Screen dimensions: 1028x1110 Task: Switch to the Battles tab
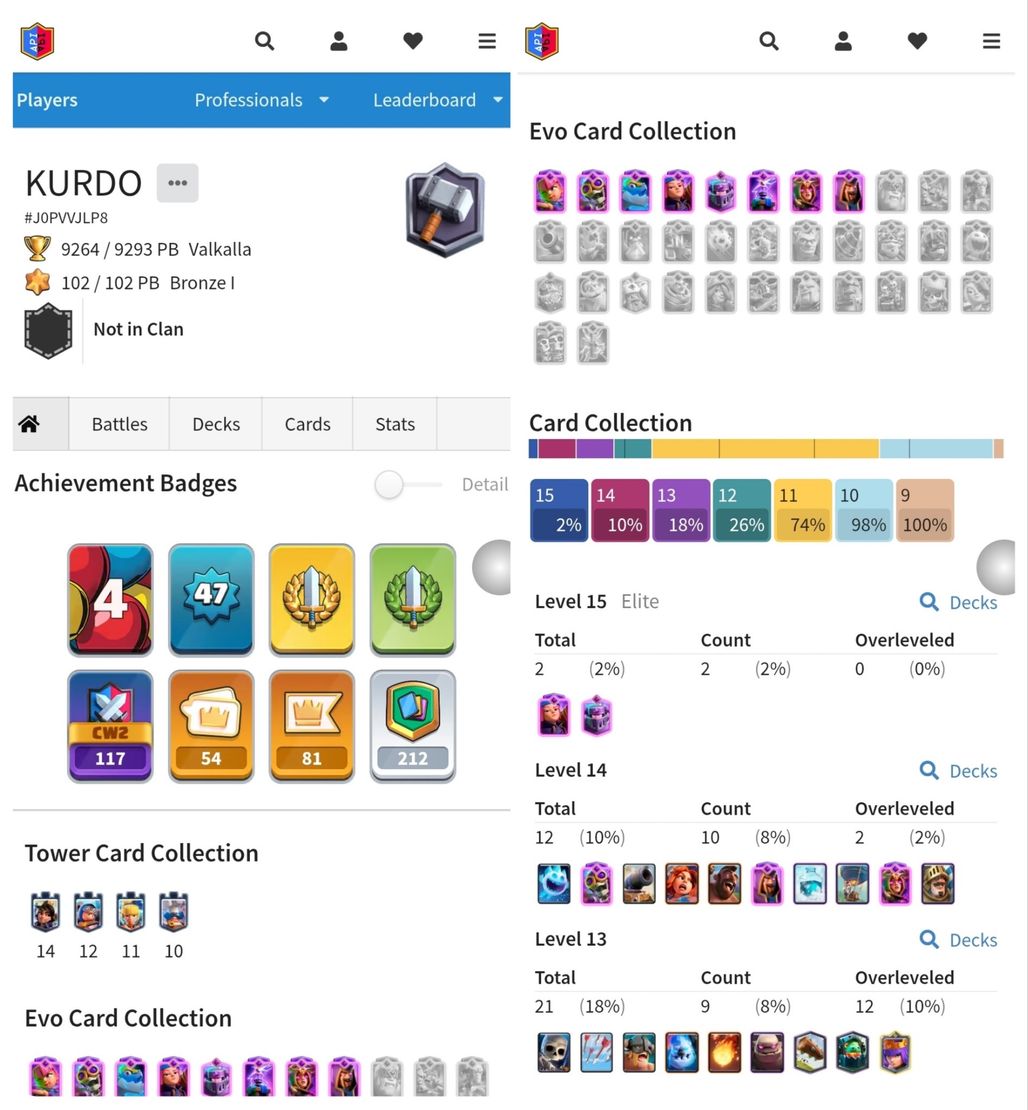point(119,424)
